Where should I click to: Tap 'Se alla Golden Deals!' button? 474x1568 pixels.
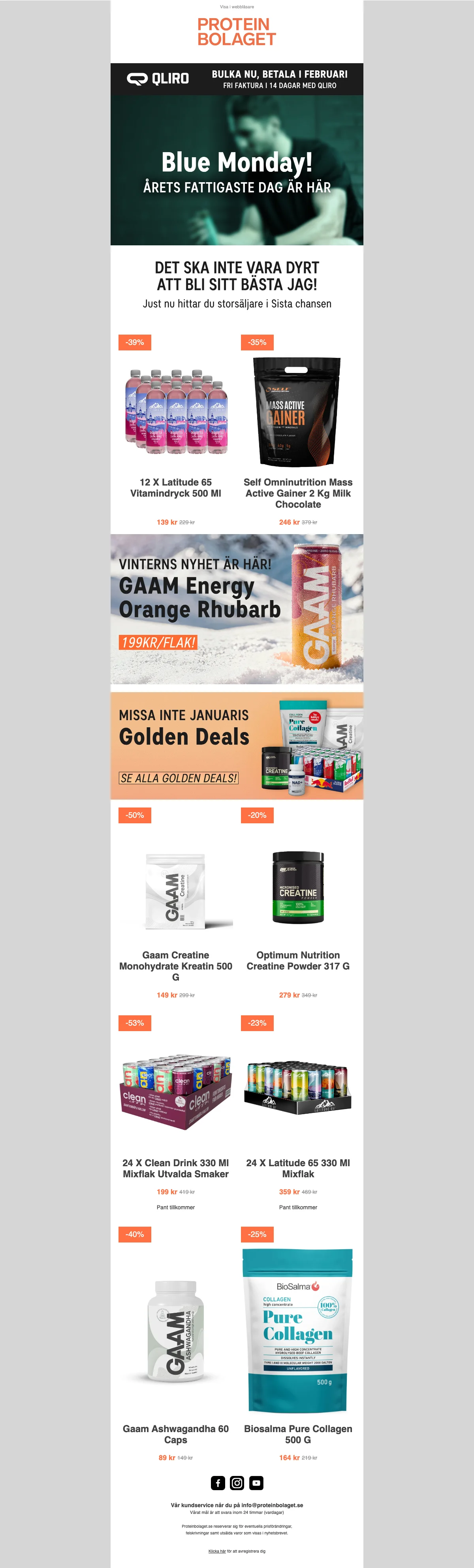pyautogui.click(x=178, y=778)
